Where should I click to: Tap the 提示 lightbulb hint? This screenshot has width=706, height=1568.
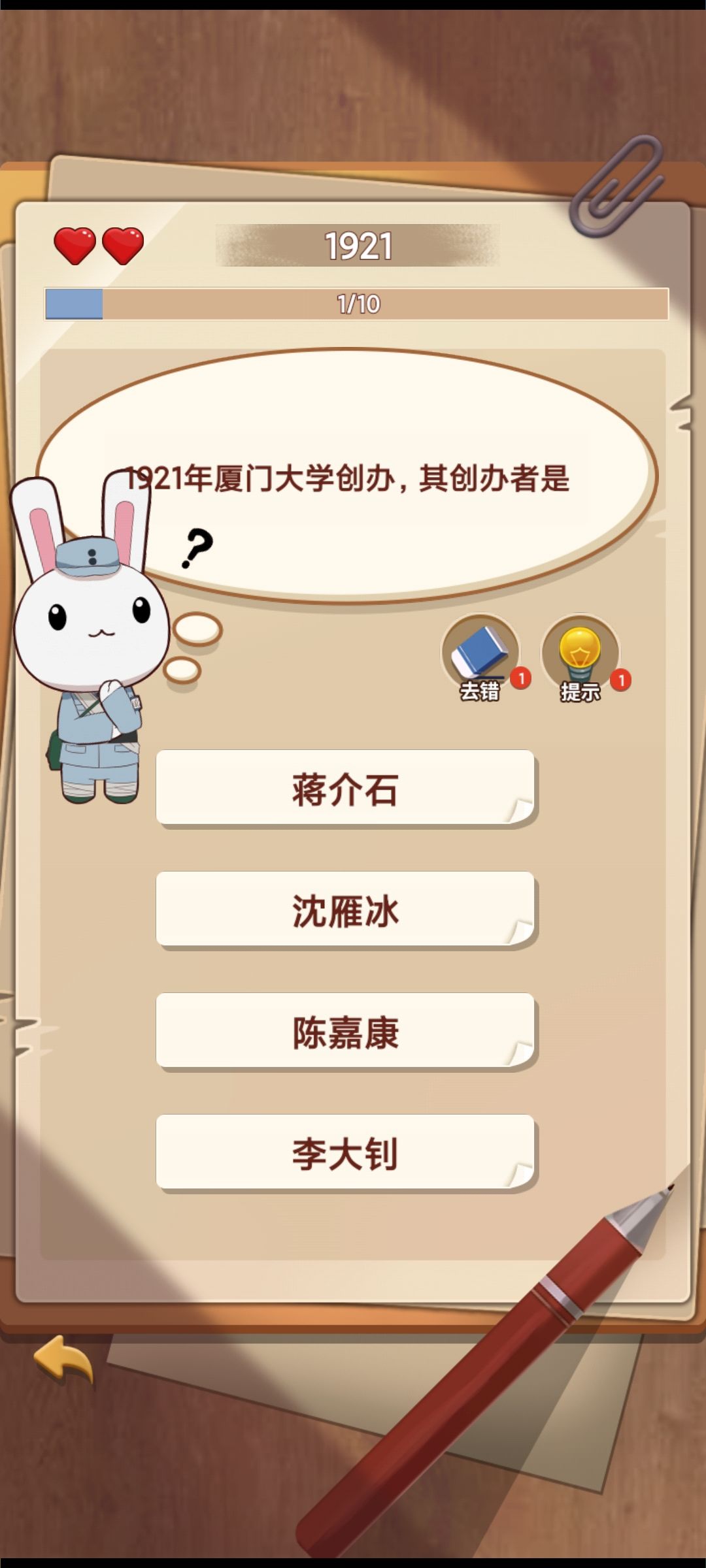581,657
